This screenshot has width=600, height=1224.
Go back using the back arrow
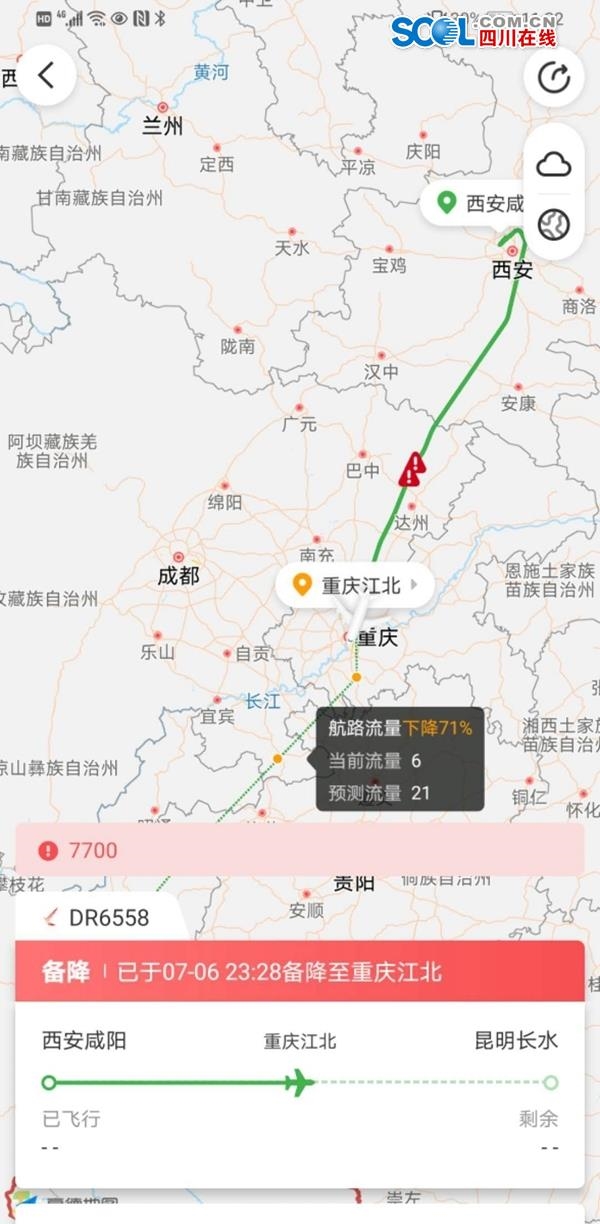point(45,75)
